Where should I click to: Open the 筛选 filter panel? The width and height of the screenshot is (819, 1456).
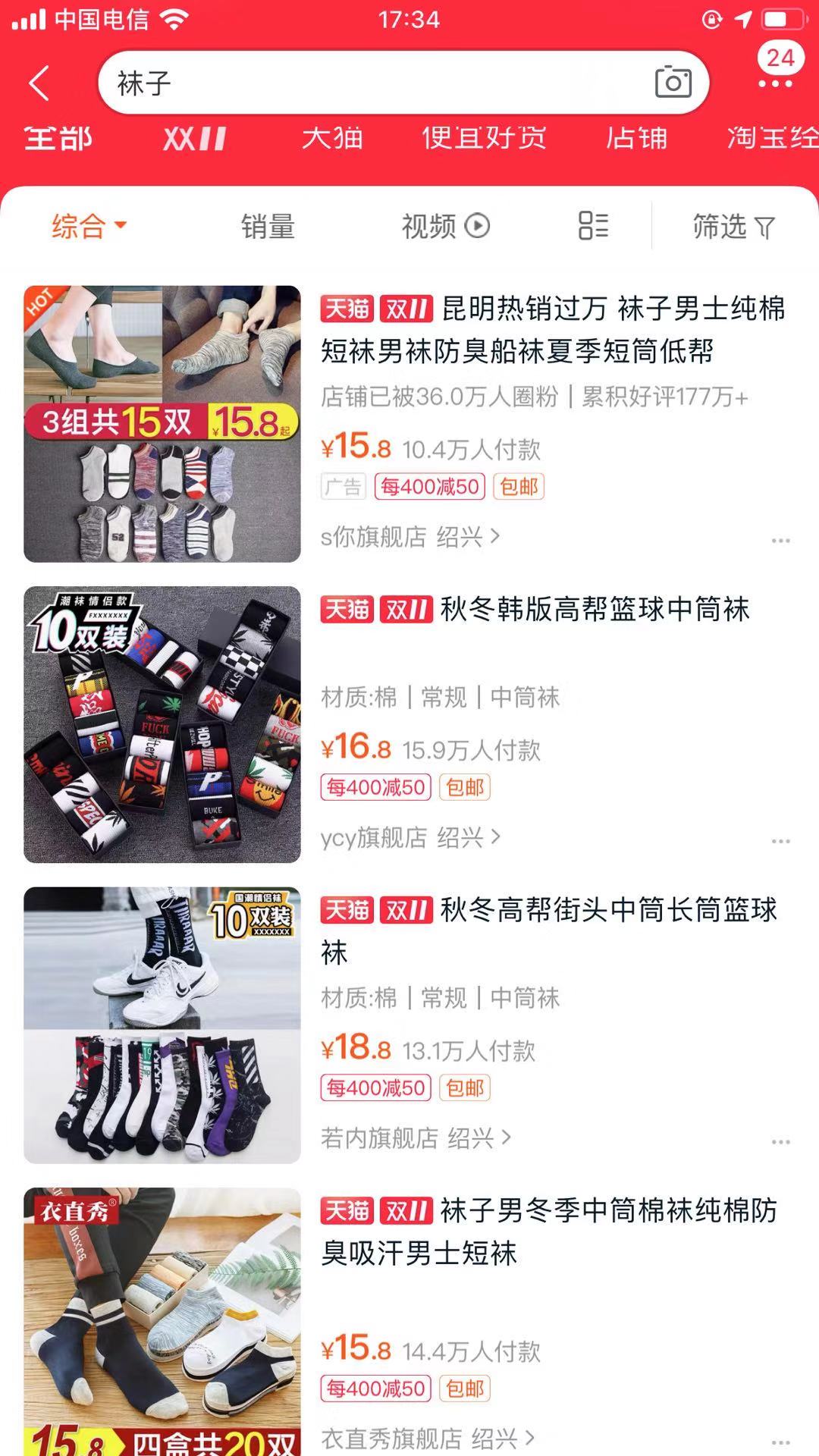pyautogui.click(x=730, y=225)
